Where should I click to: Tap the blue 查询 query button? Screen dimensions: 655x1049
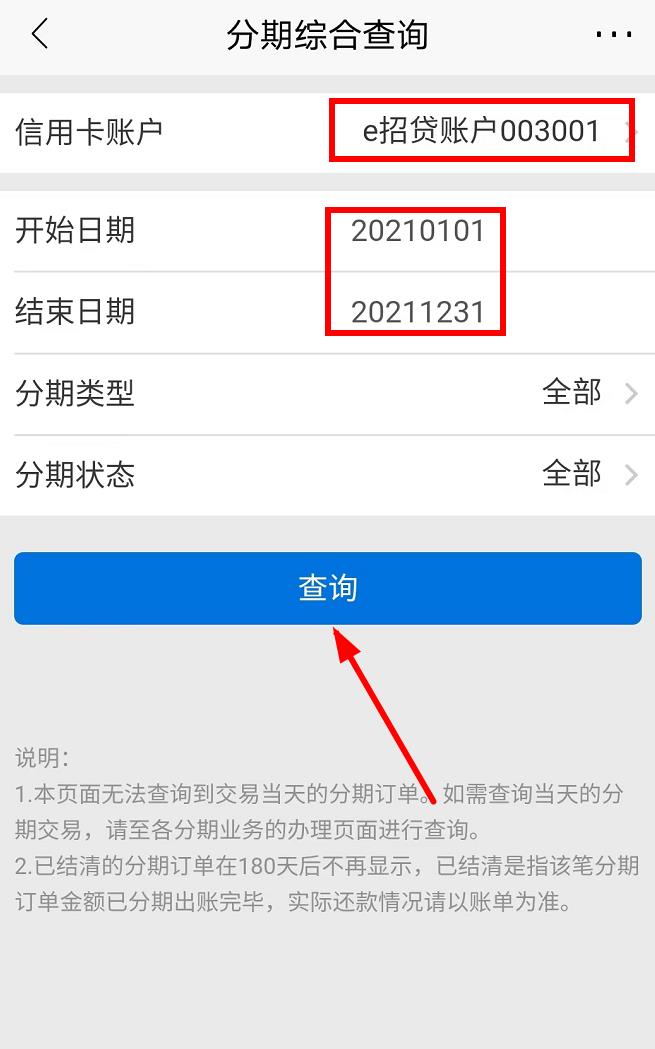tap(327, 588)
